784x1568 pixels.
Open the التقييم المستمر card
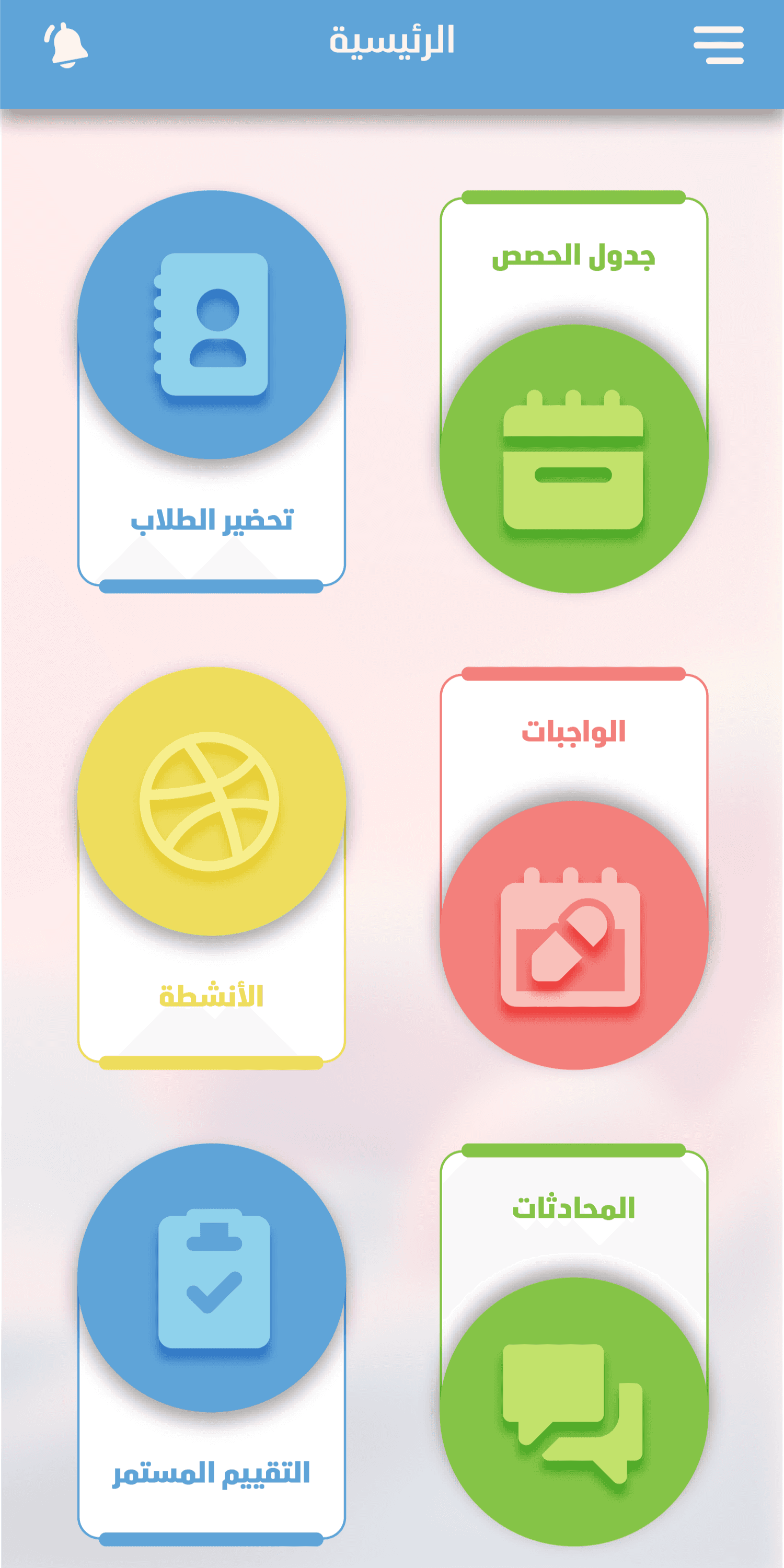(x=212, y=1339)
